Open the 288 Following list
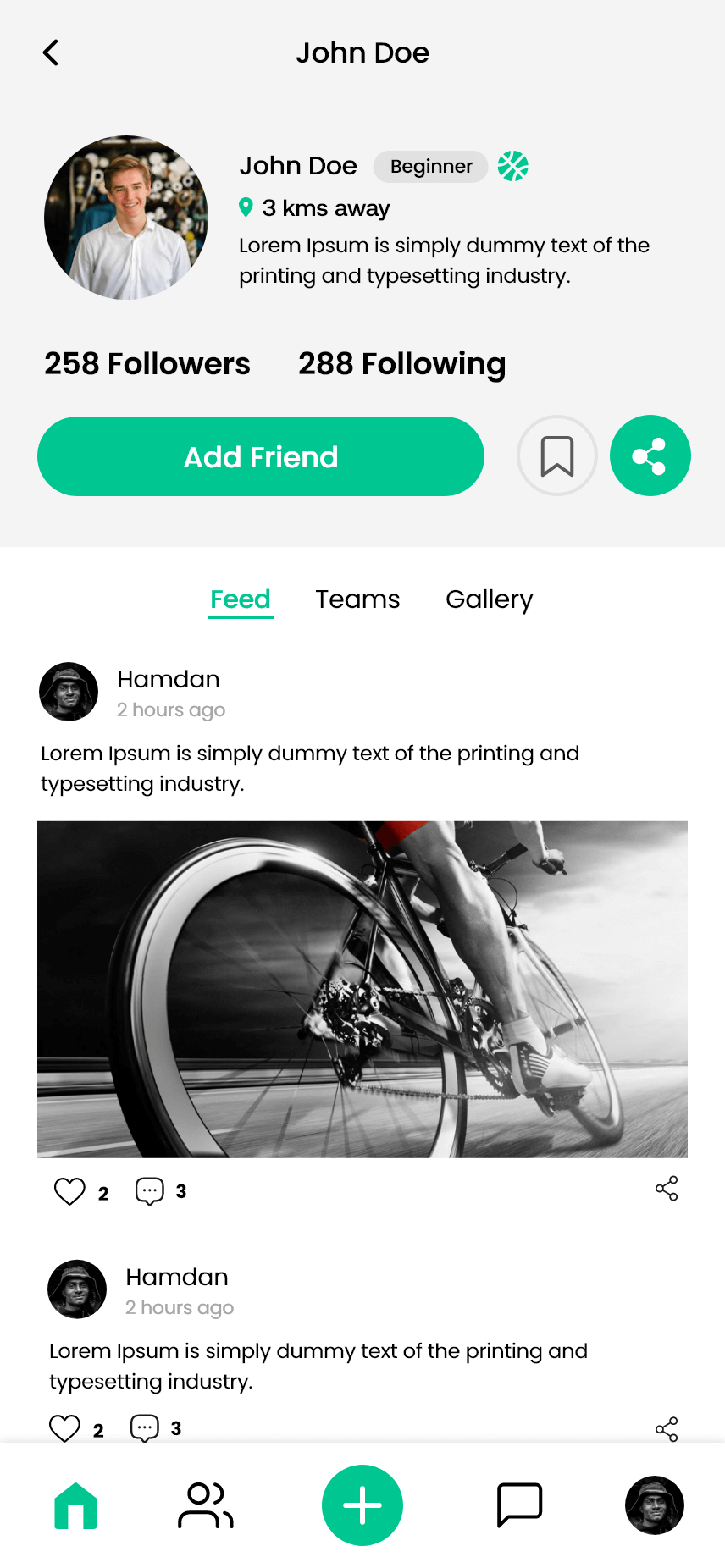Screen dimensions: 725x1568 pyautogui.click(x=401, y=364)
